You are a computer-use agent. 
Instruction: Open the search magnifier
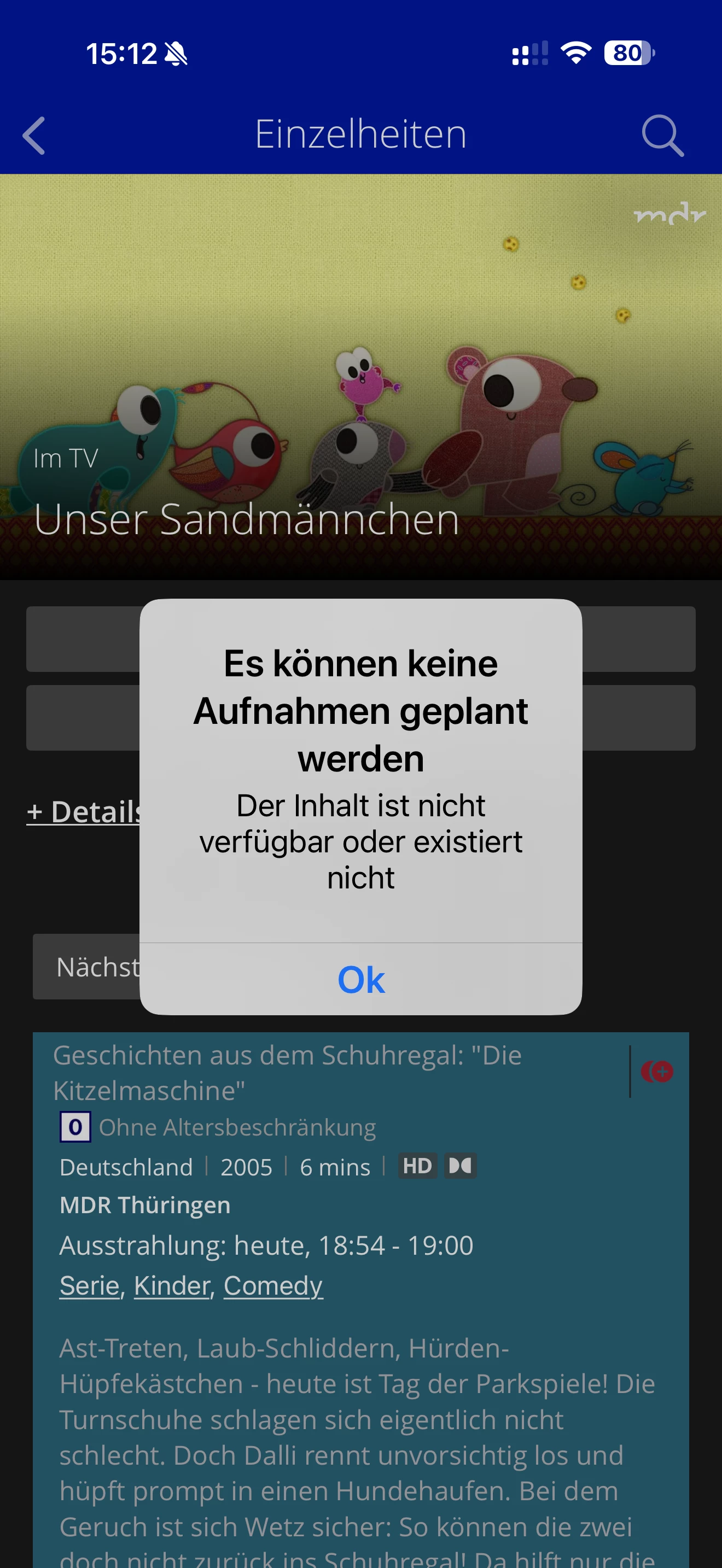(x=662, y=135)
